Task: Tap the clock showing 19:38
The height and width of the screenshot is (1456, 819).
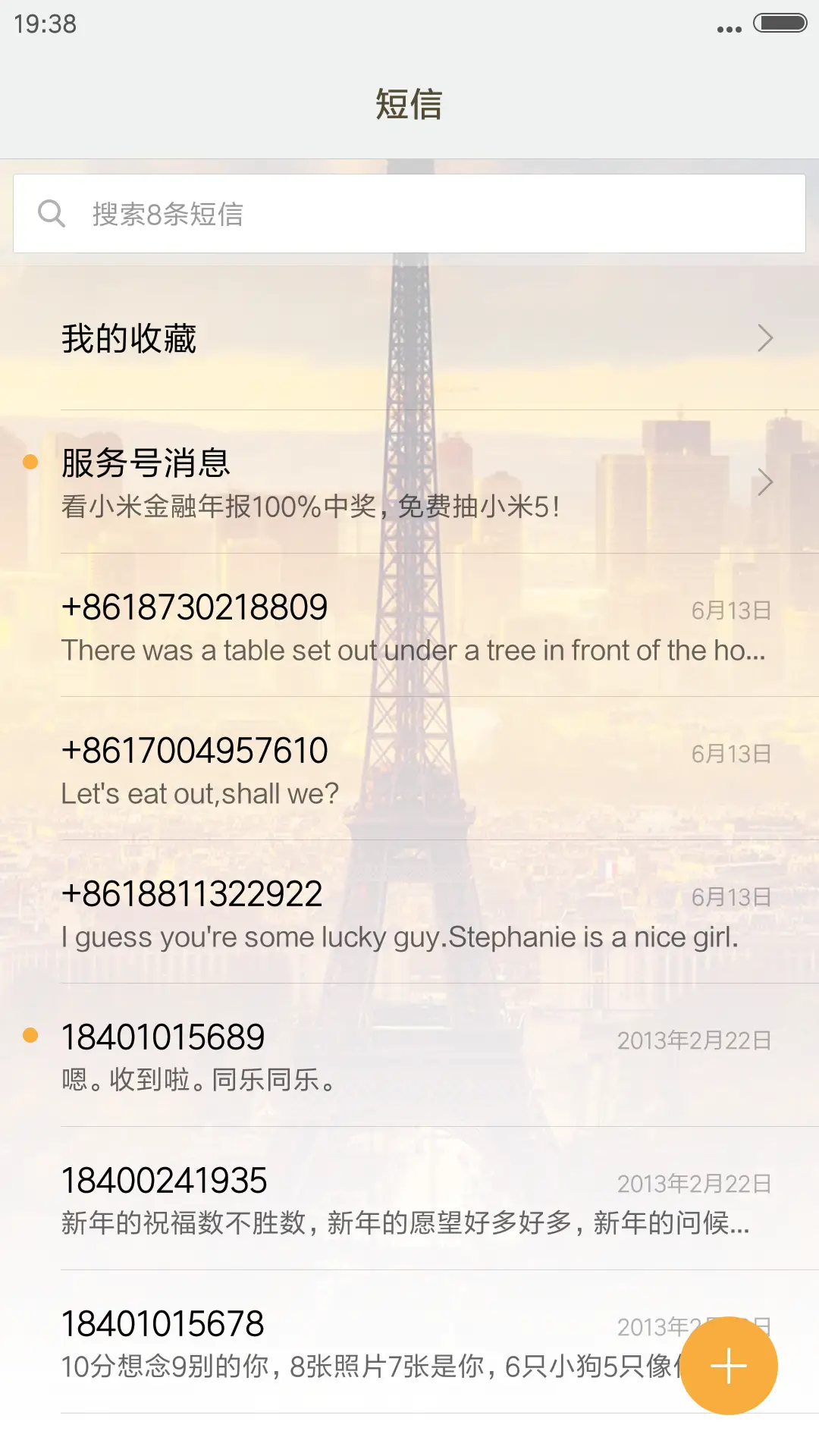Action: (x=42, y=24)
